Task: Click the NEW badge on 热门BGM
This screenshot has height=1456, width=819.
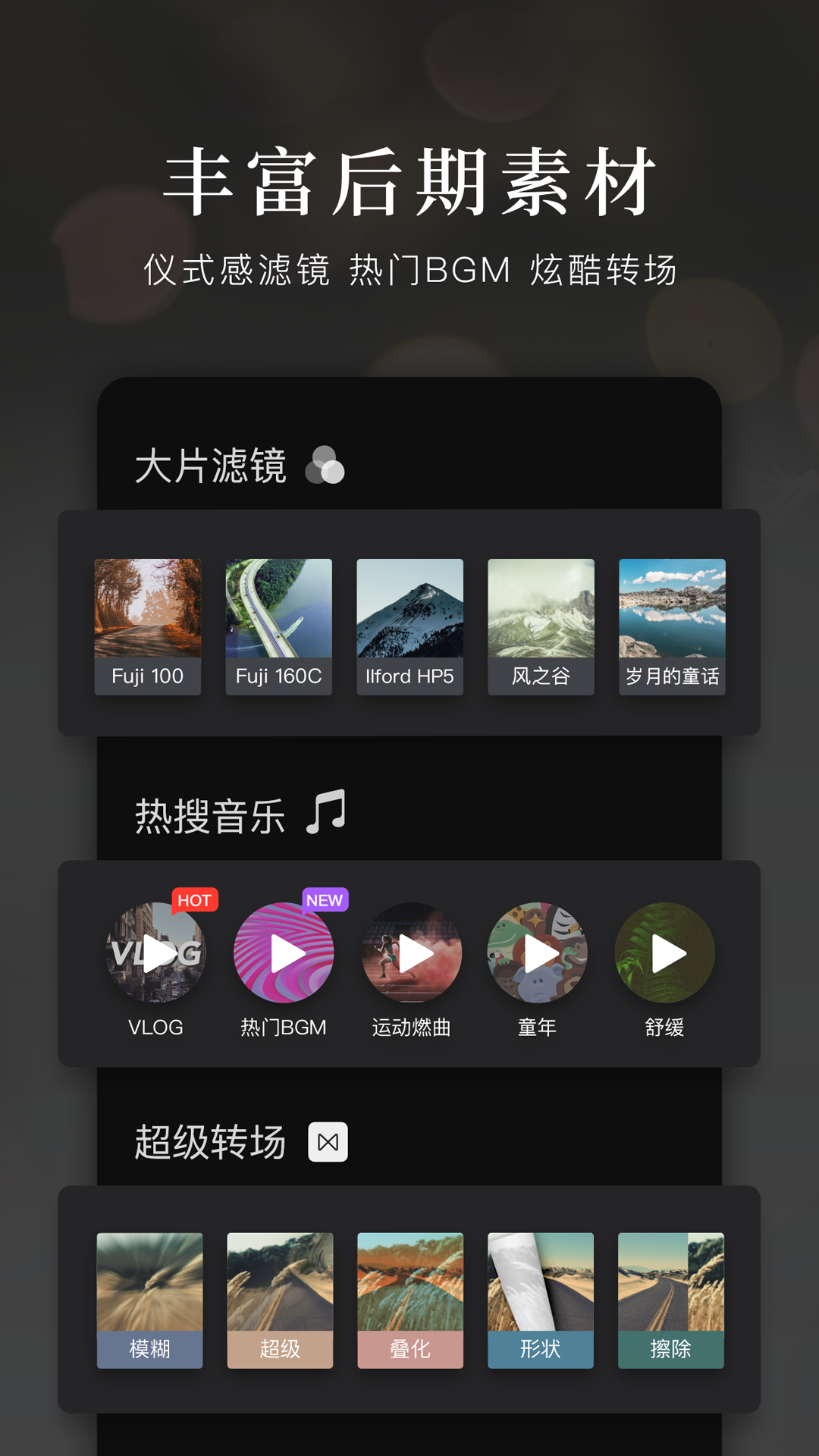Action: click(x=326, y=901)
